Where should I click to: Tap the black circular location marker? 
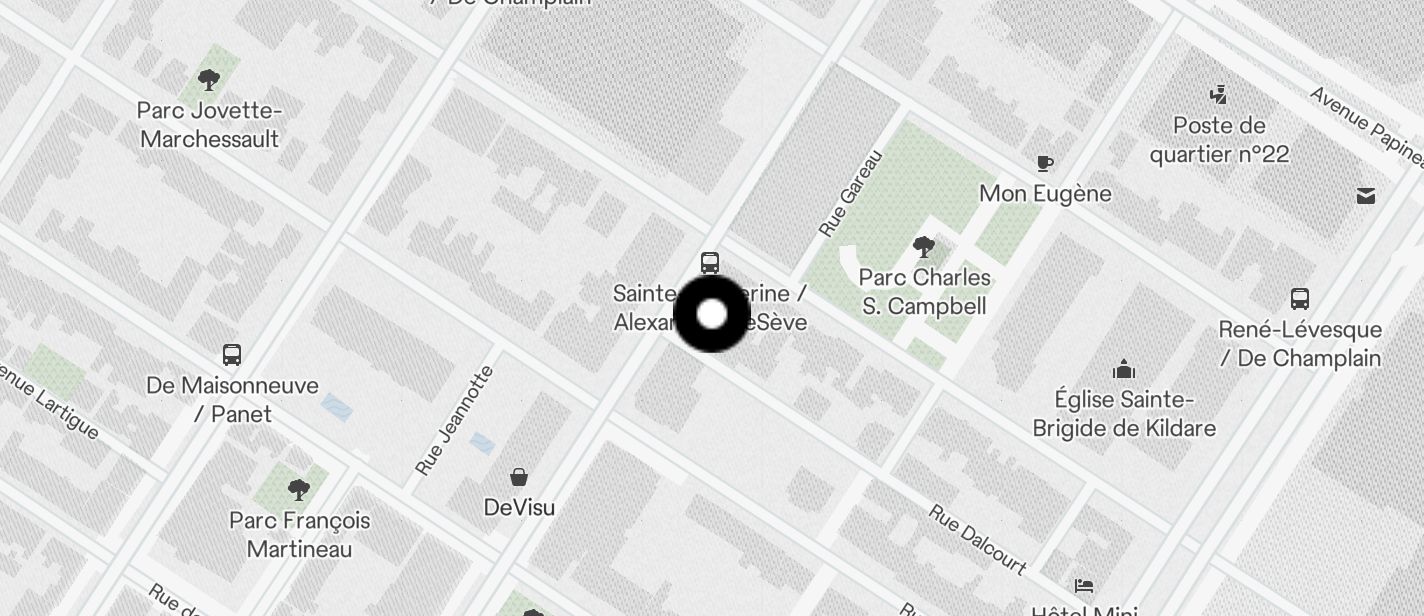point(711,314)
